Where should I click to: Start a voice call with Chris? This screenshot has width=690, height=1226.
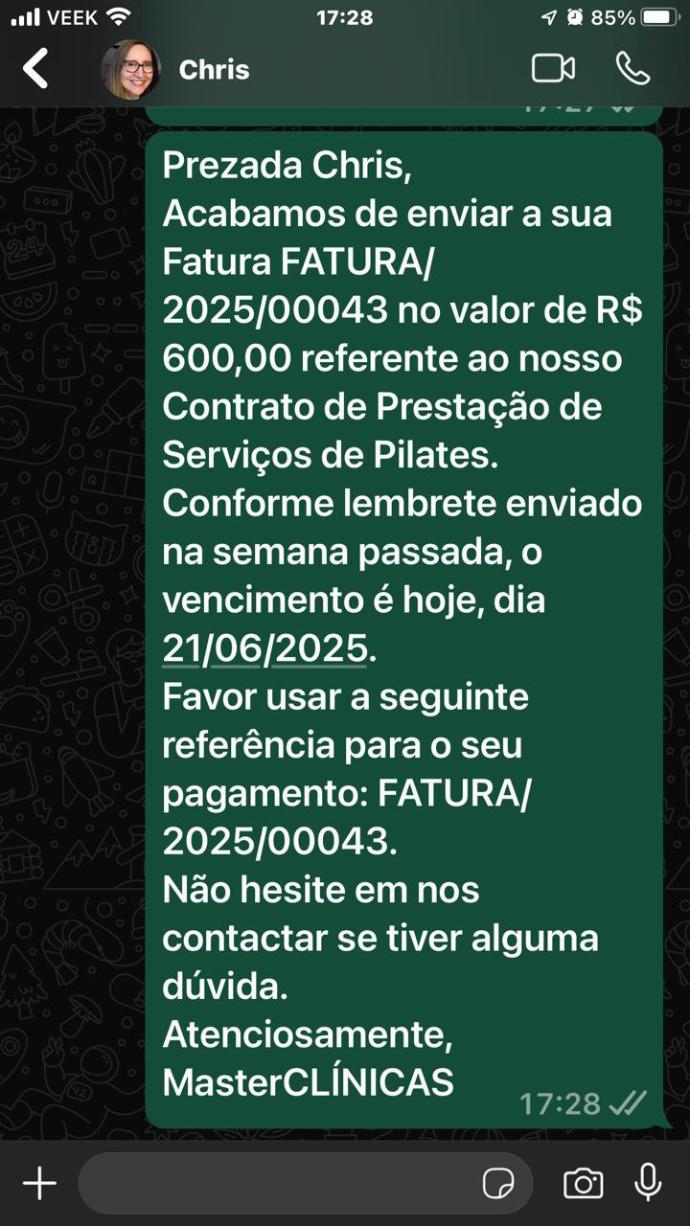pos(632,69)
